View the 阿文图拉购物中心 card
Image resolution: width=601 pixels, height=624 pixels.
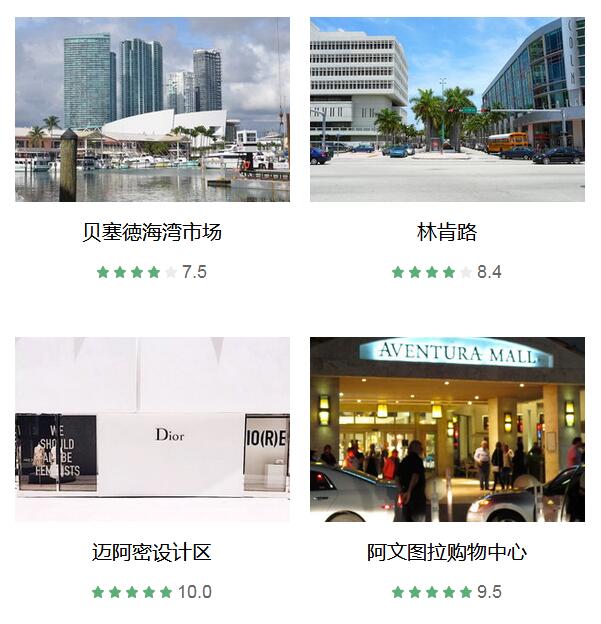pos(447,430)
